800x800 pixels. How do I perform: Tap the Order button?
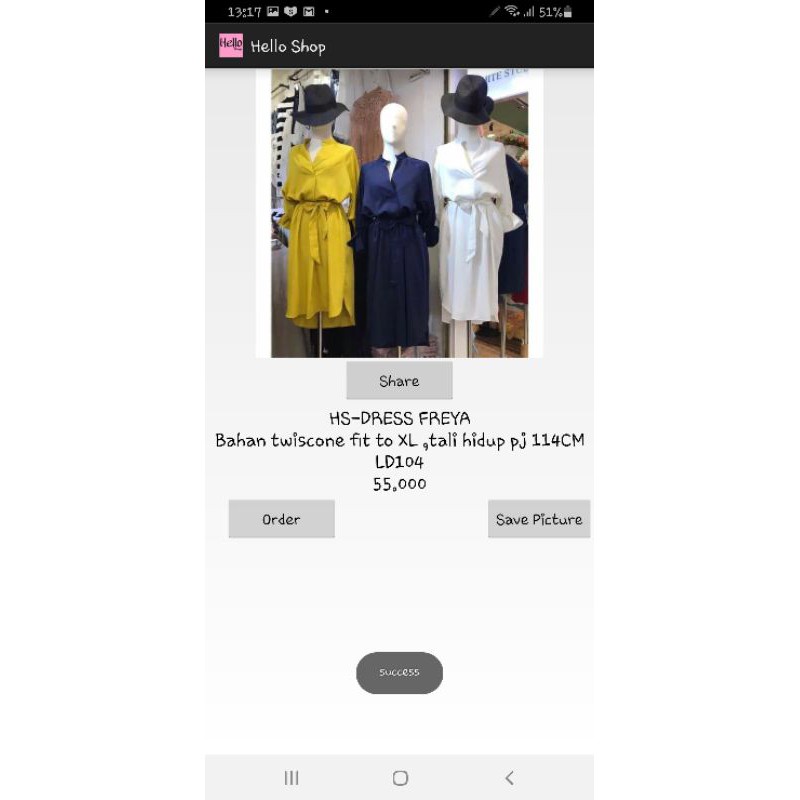coord(281,519)
